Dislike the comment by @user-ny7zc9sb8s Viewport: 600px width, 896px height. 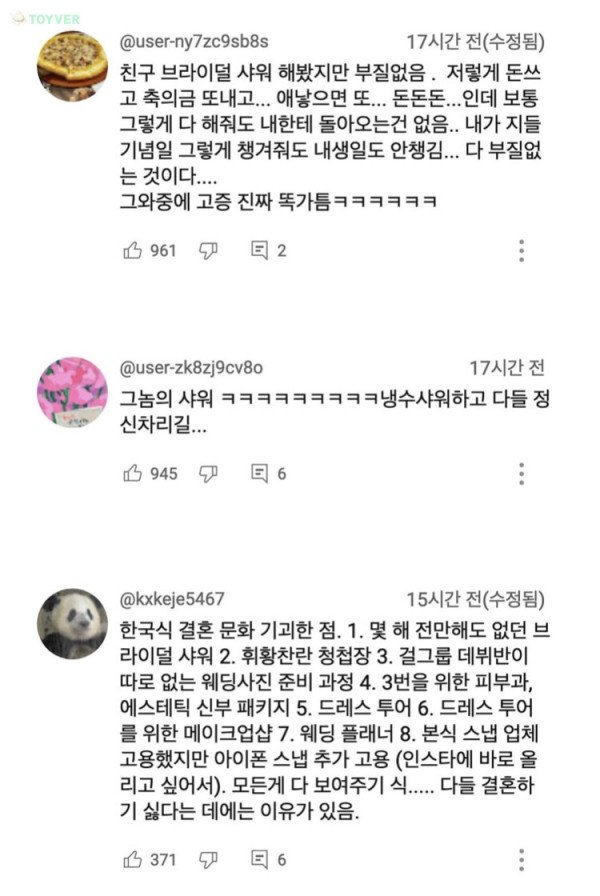(x=208, y=250)
